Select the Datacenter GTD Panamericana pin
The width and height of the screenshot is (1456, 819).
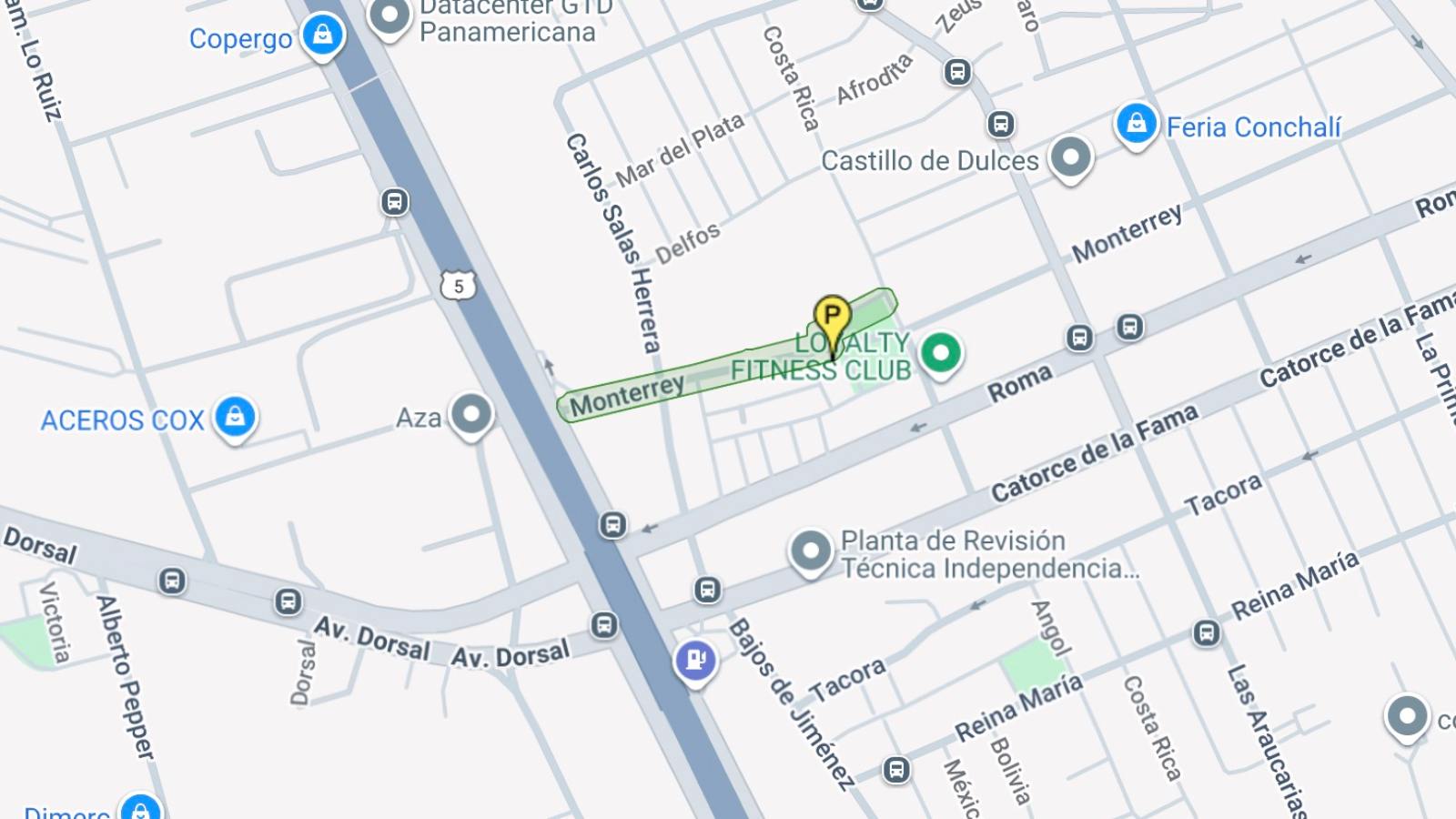point(389,16)
